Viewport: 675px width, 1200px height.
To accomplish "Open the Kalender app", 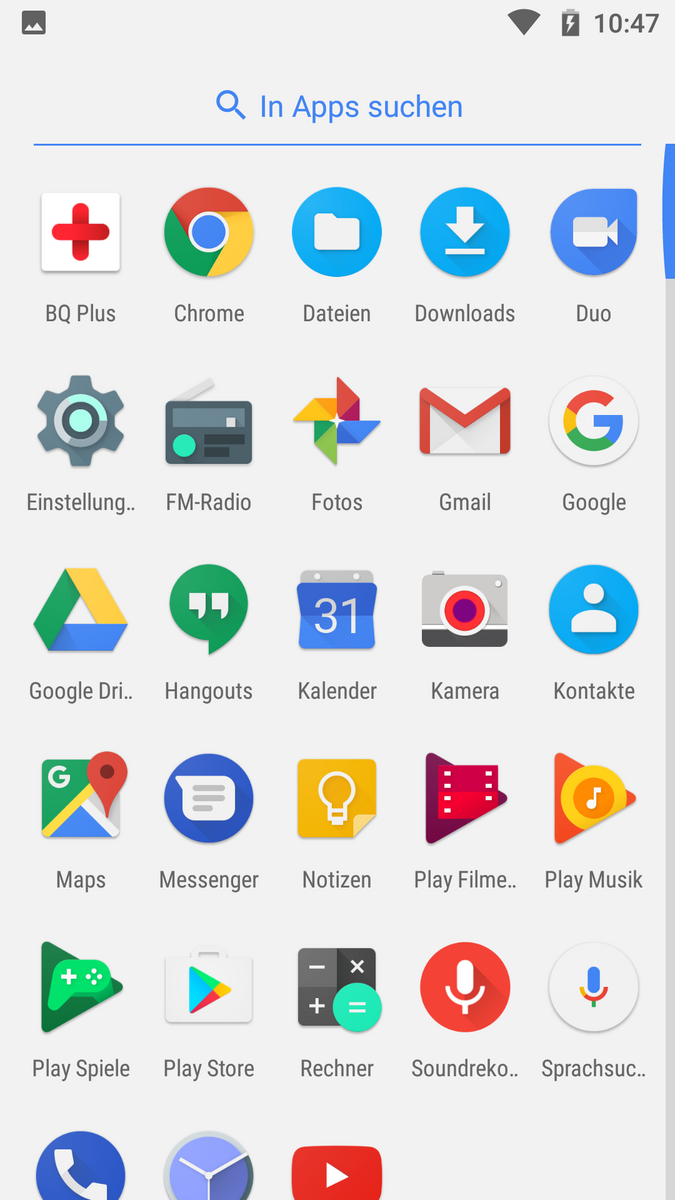I will [x=337, y=610].
